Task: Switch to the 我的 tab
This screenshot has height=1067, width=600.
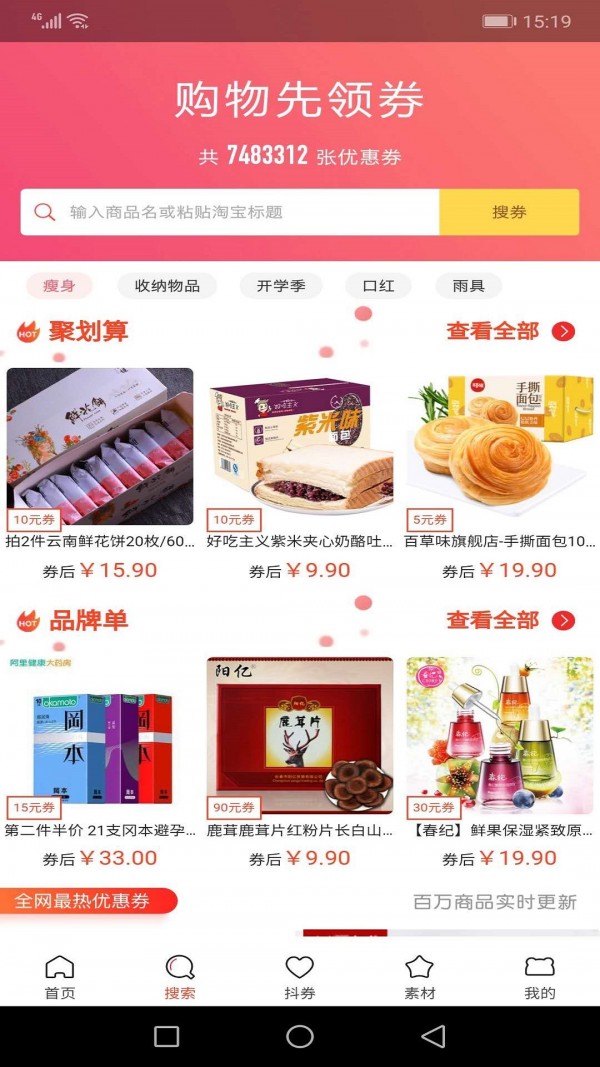Action: tap(539, 977)
